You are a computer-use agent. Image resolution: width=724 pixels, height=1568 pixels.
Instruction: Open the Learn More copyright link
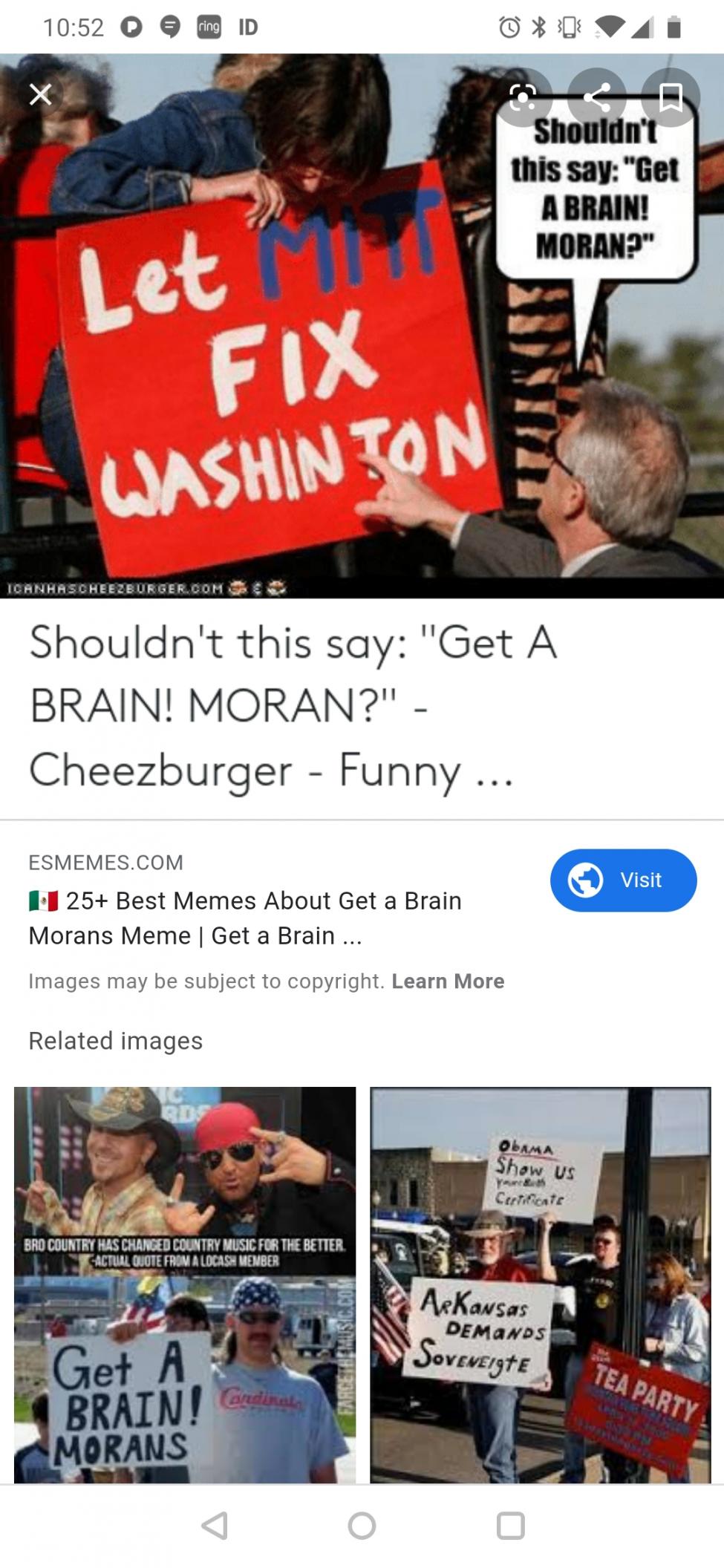tap(448, 981)
